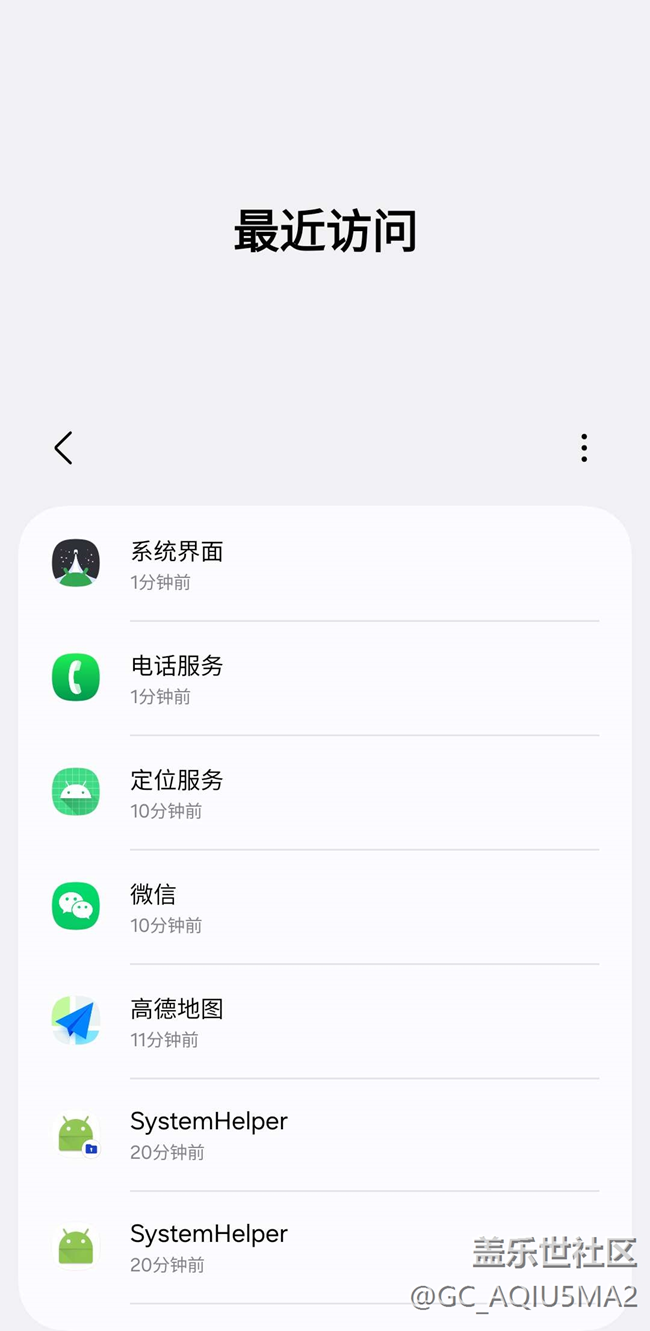Viewport: 650px width, 1331px height.
Task: Open SystemHelper without the work badge
Action: pyautogui.click(x=325, y=1247)
